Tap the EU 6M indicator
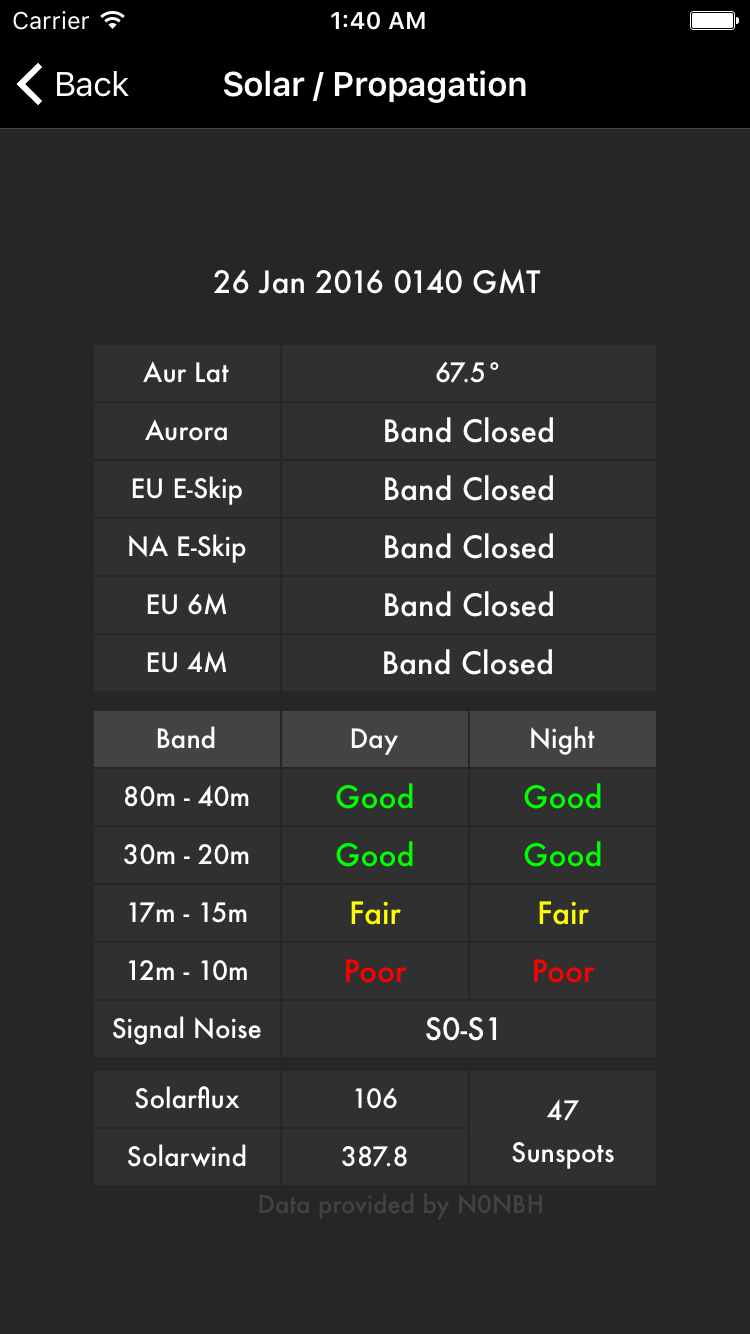 click(x=468, y=605)
